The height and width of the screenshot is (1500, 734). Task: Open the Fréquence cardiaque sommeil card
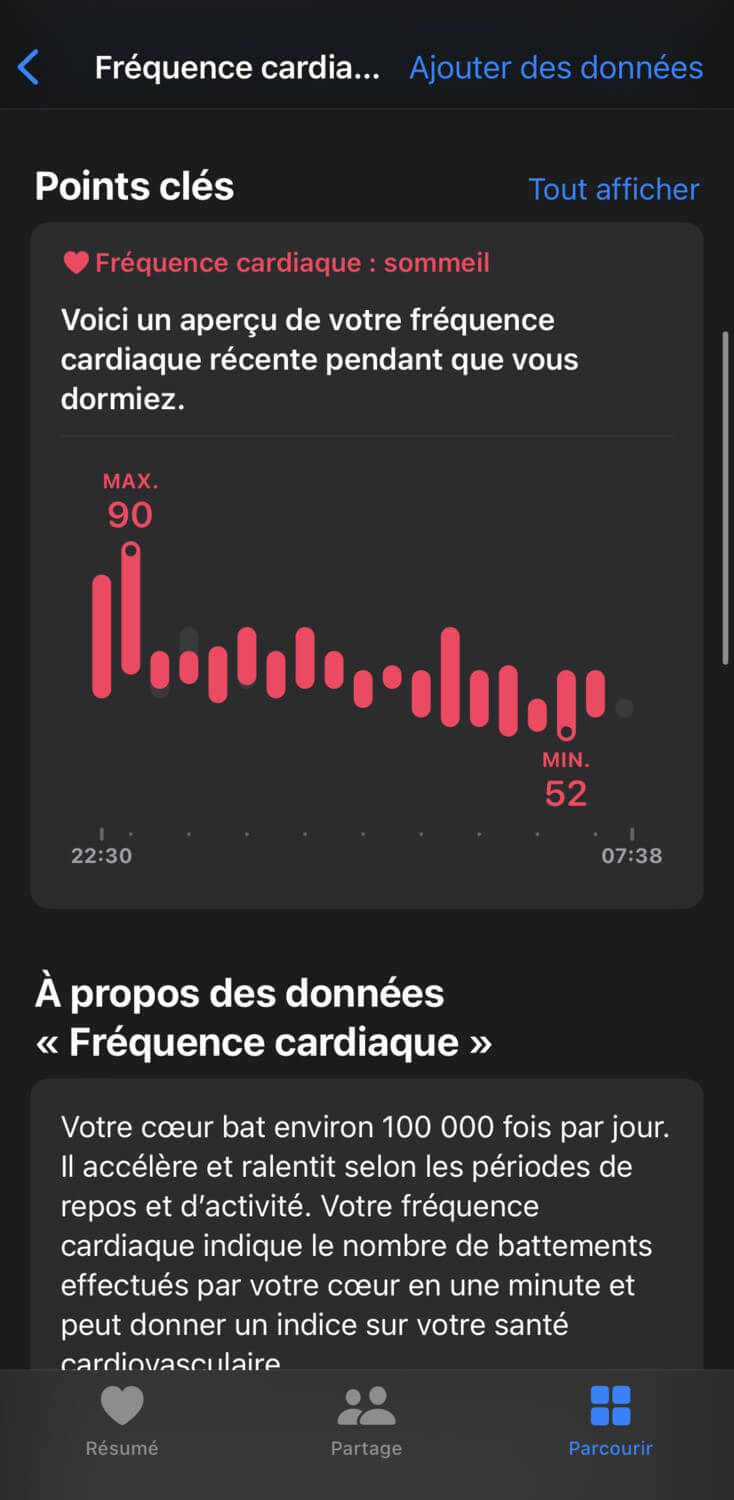[x=367, y=565]
